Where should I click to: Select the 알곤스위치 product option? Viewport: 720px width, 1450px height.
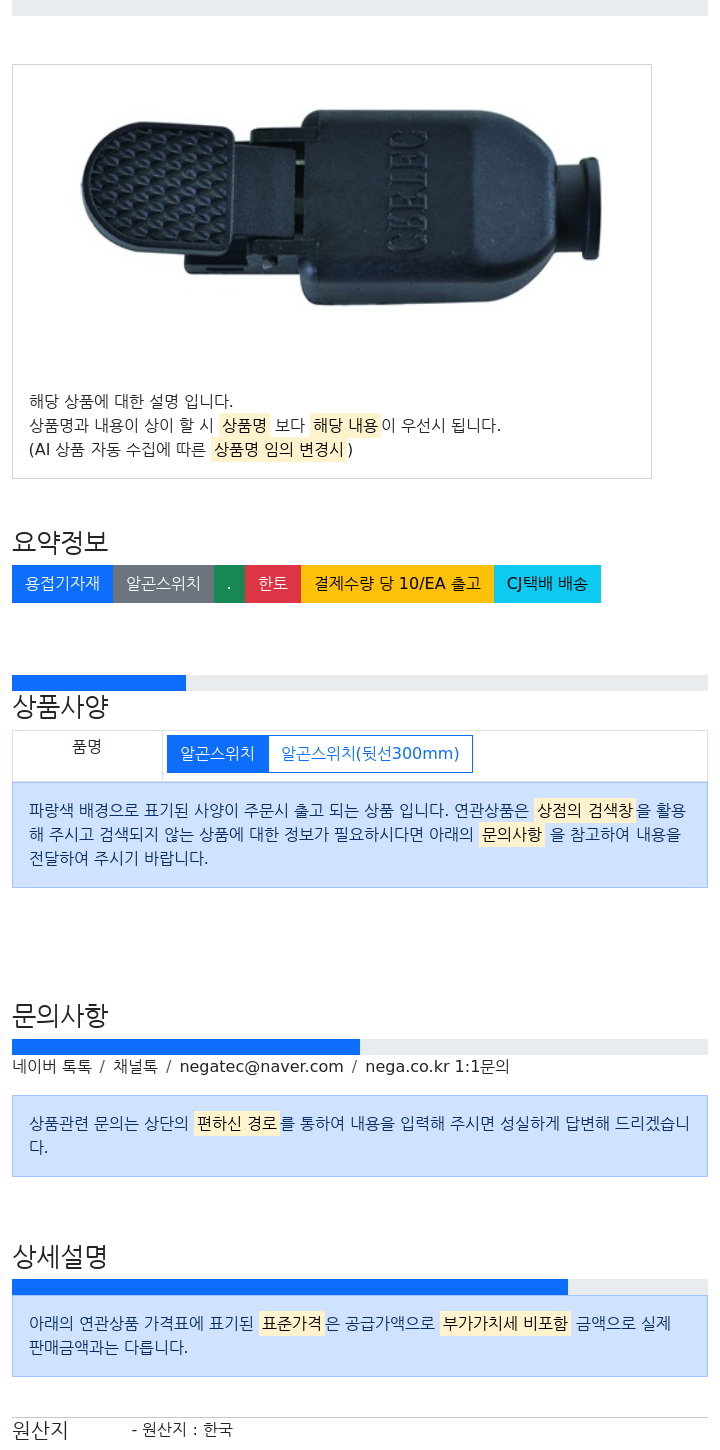click(217, 754)
